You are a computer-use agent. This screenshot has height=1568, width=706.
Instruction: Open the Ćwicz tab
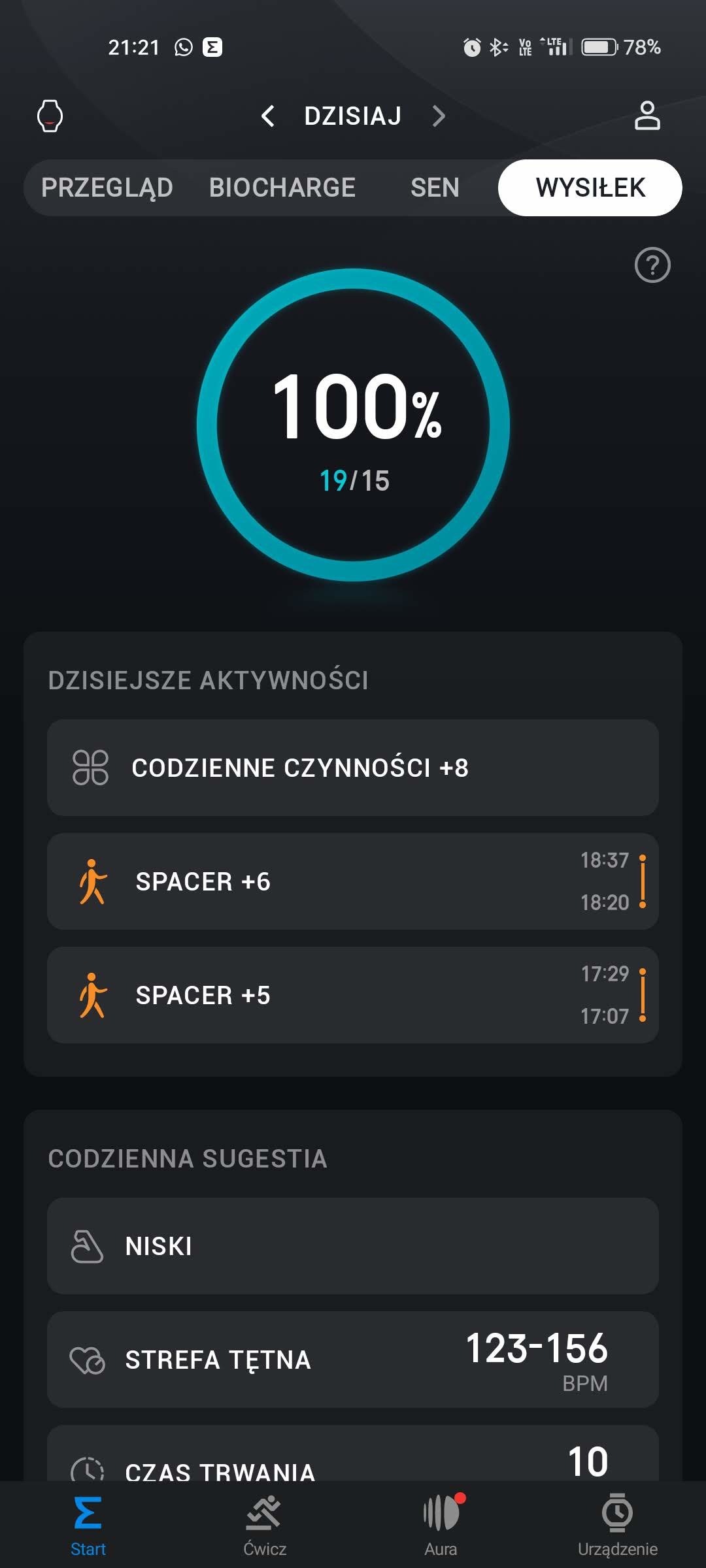[265, 1526]
